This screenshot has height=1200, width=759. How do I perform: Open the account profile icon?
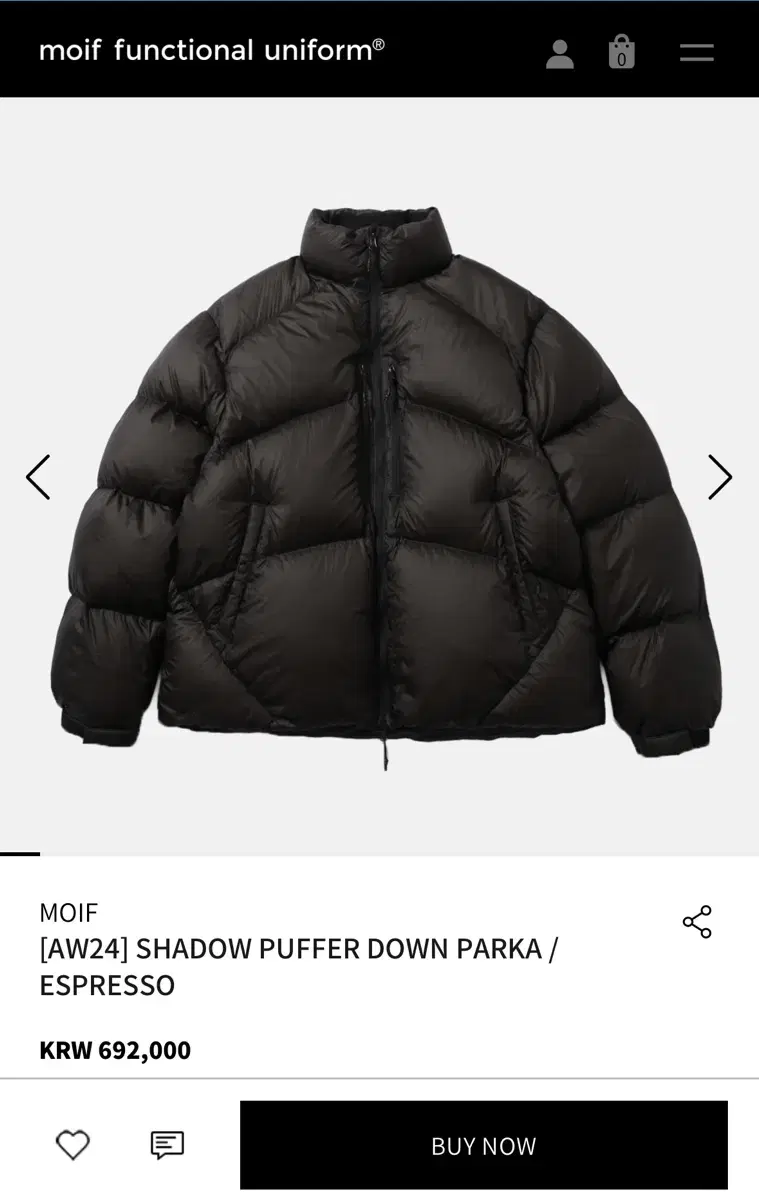(560, 53)
